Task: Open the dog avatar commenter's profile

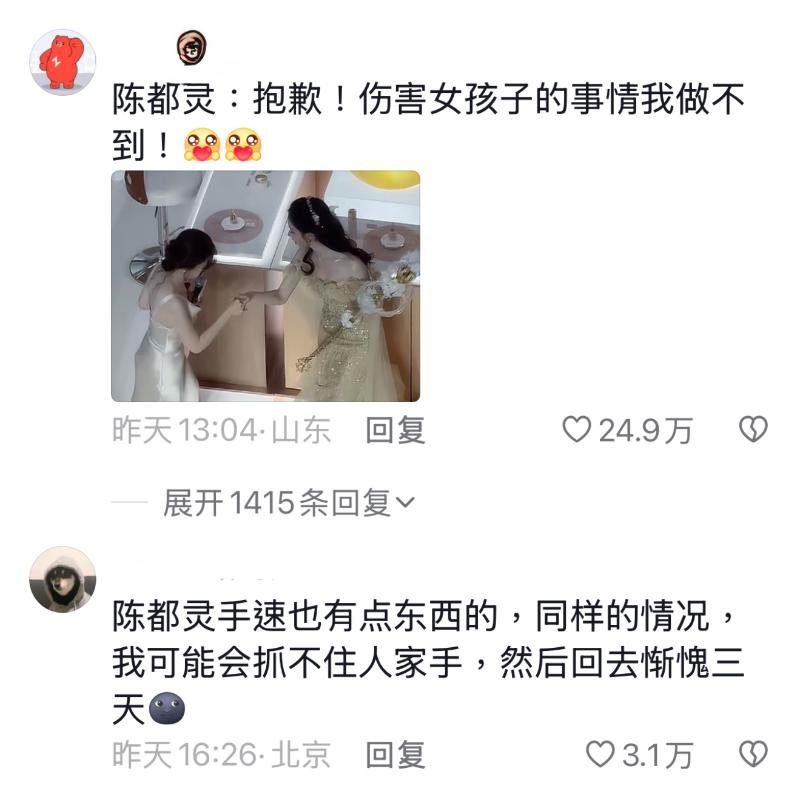Action: pyautogui.click(x=63, y=579)
